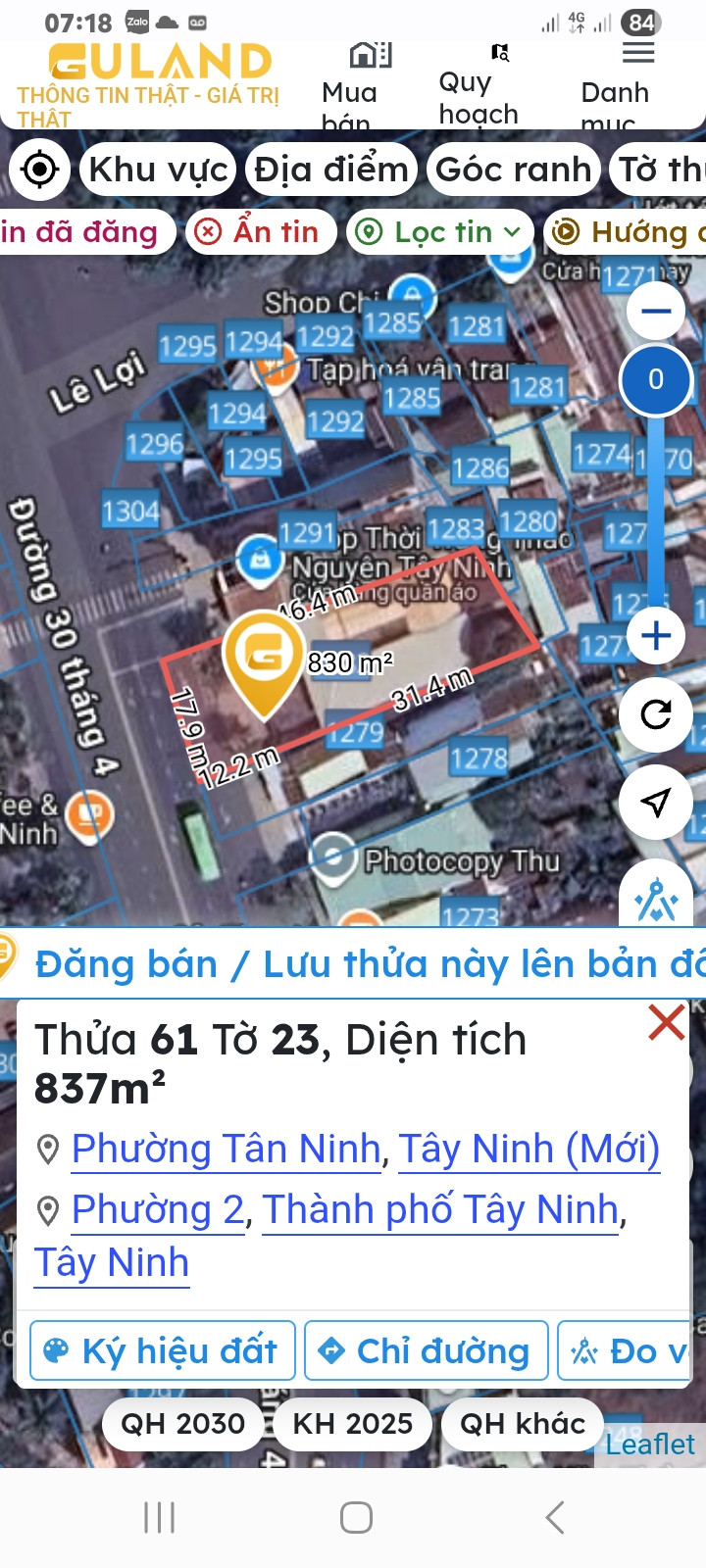
Task: Select the Khu vực chip
Action: pos(159,170)
